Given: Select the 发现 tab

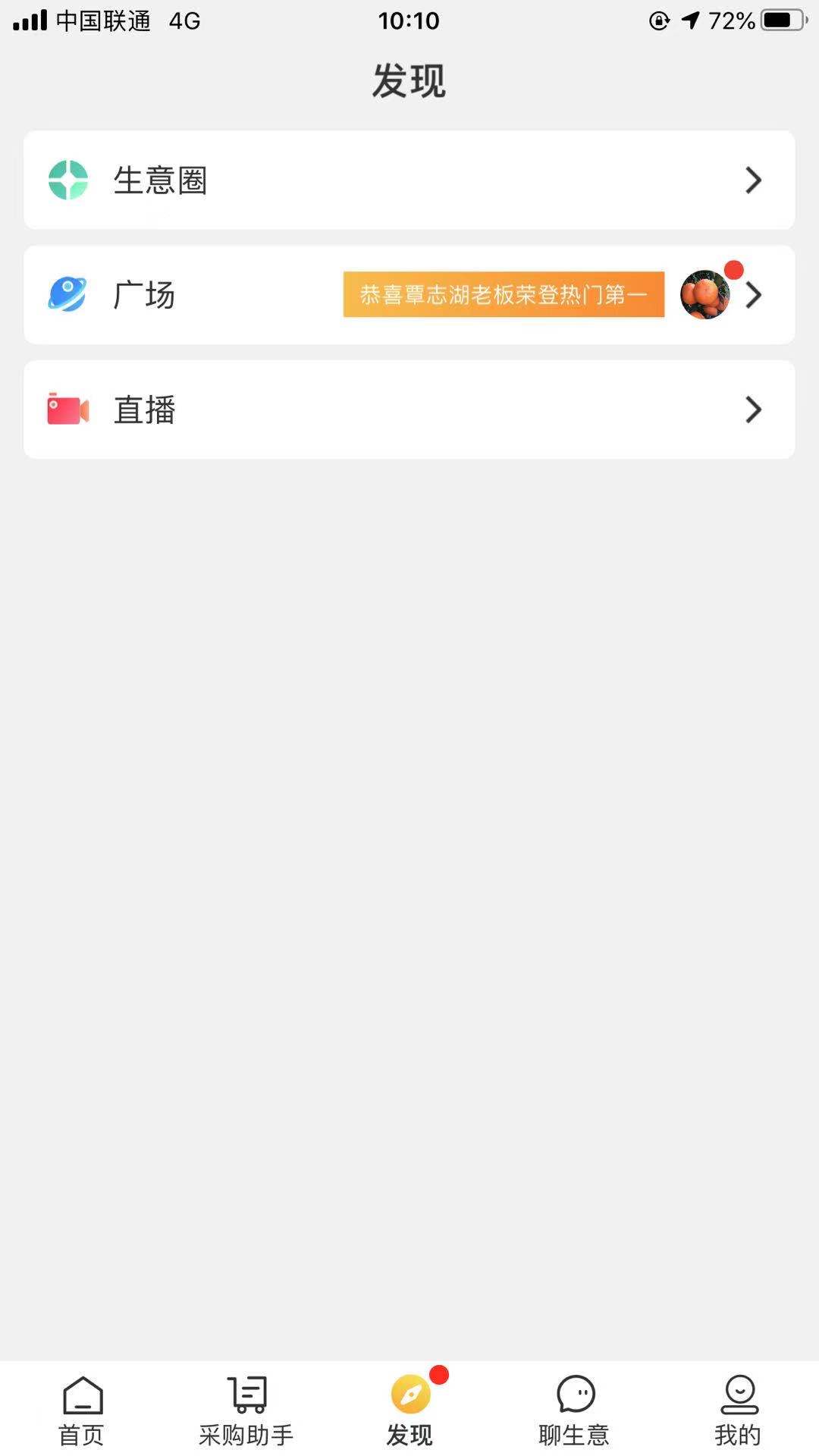Looking at the screenshot, I should [409, 1410].
